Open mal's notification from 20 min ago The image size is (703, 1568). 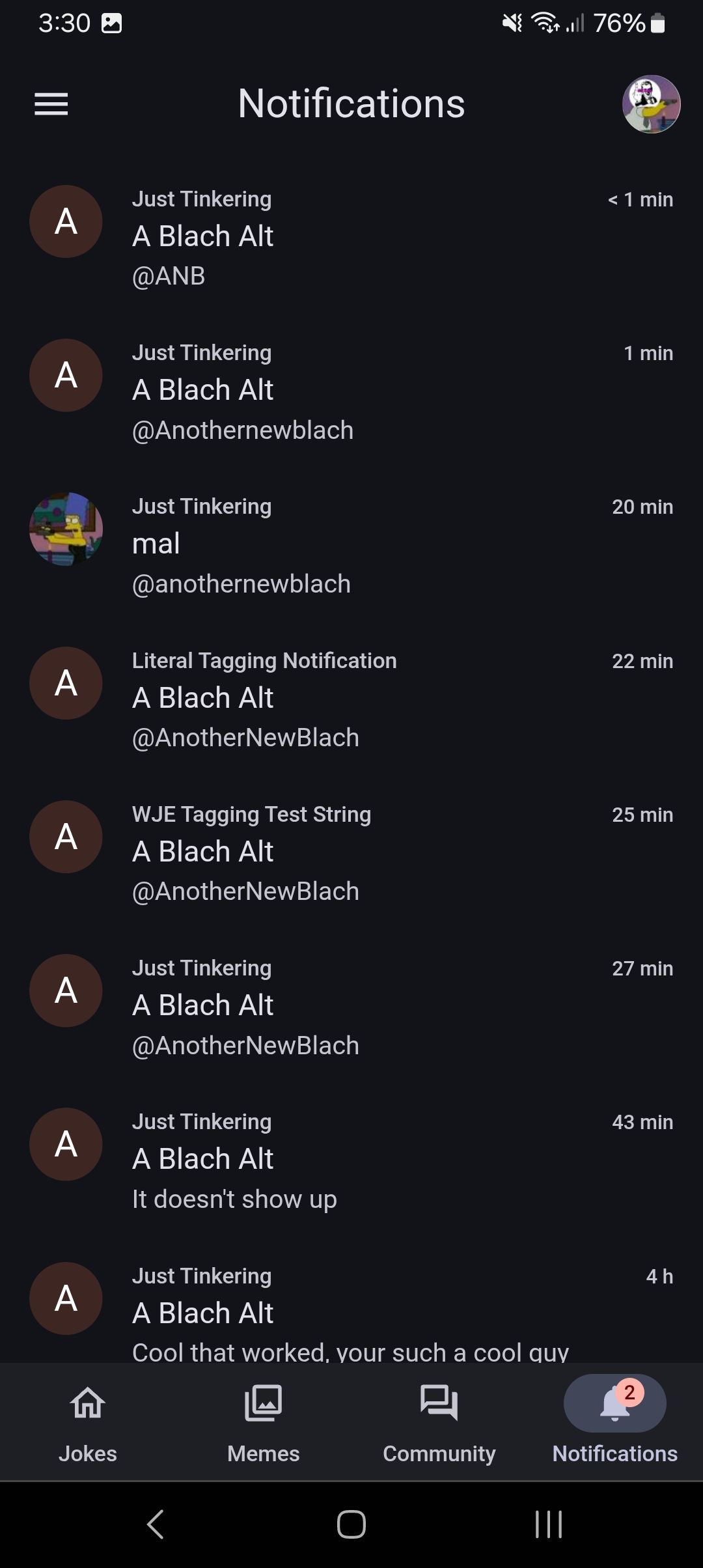pyautogui.click(x=351, y=544)
